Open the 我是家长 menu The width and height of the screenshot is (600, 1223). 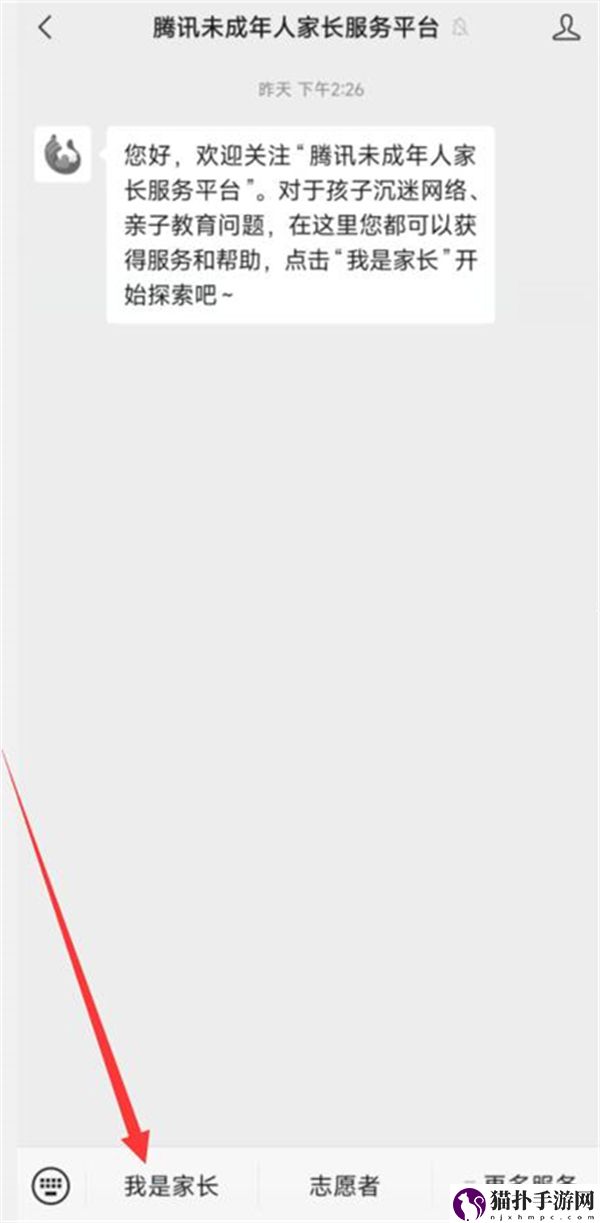[x=171, y=1186]
